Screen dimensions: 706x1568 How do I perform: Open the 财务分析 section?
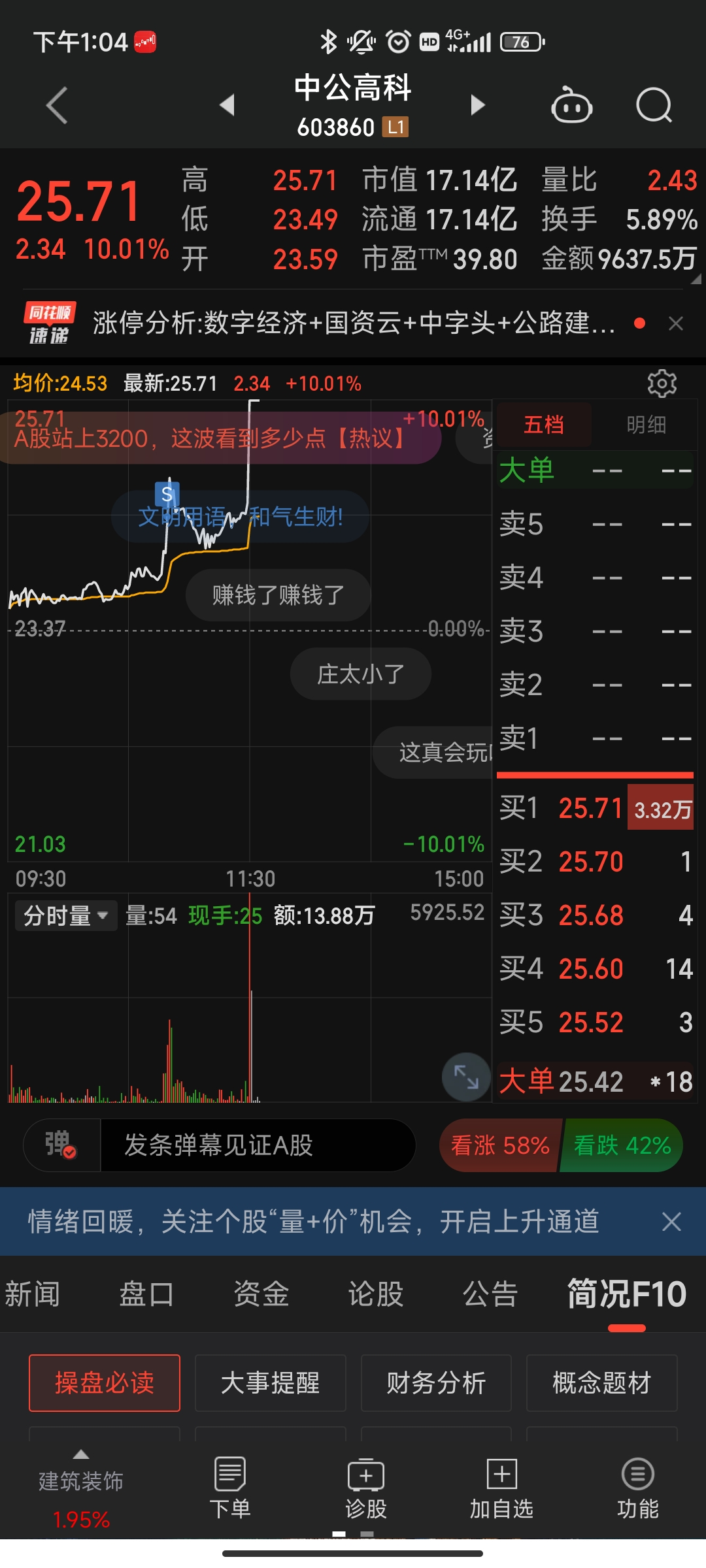point(436,1382)
